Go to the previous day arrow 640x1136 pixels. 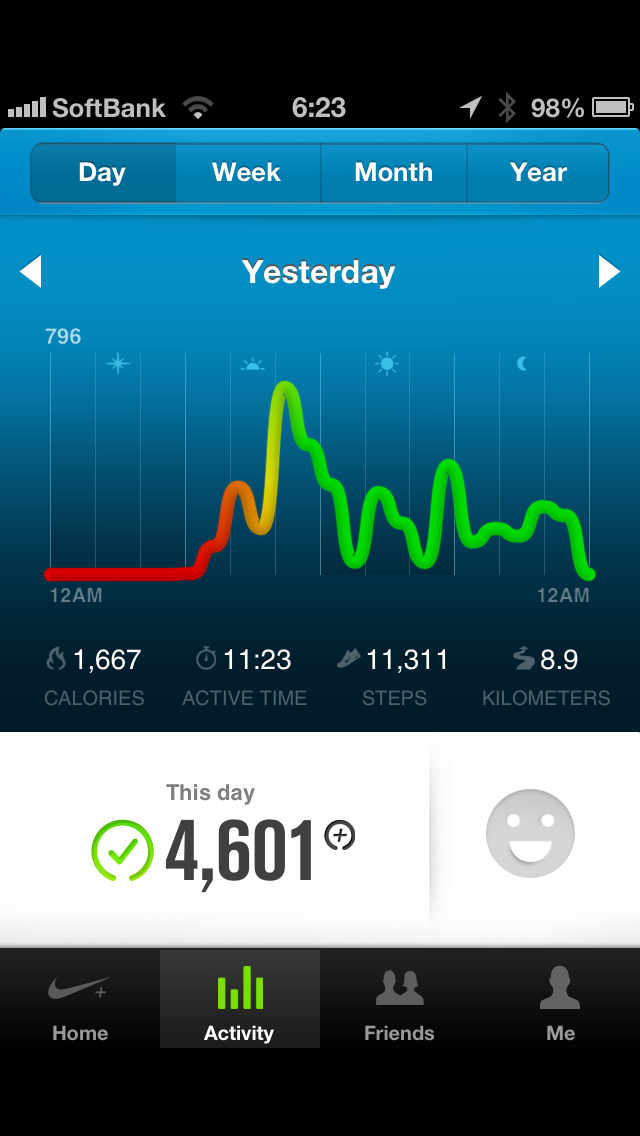31,271
